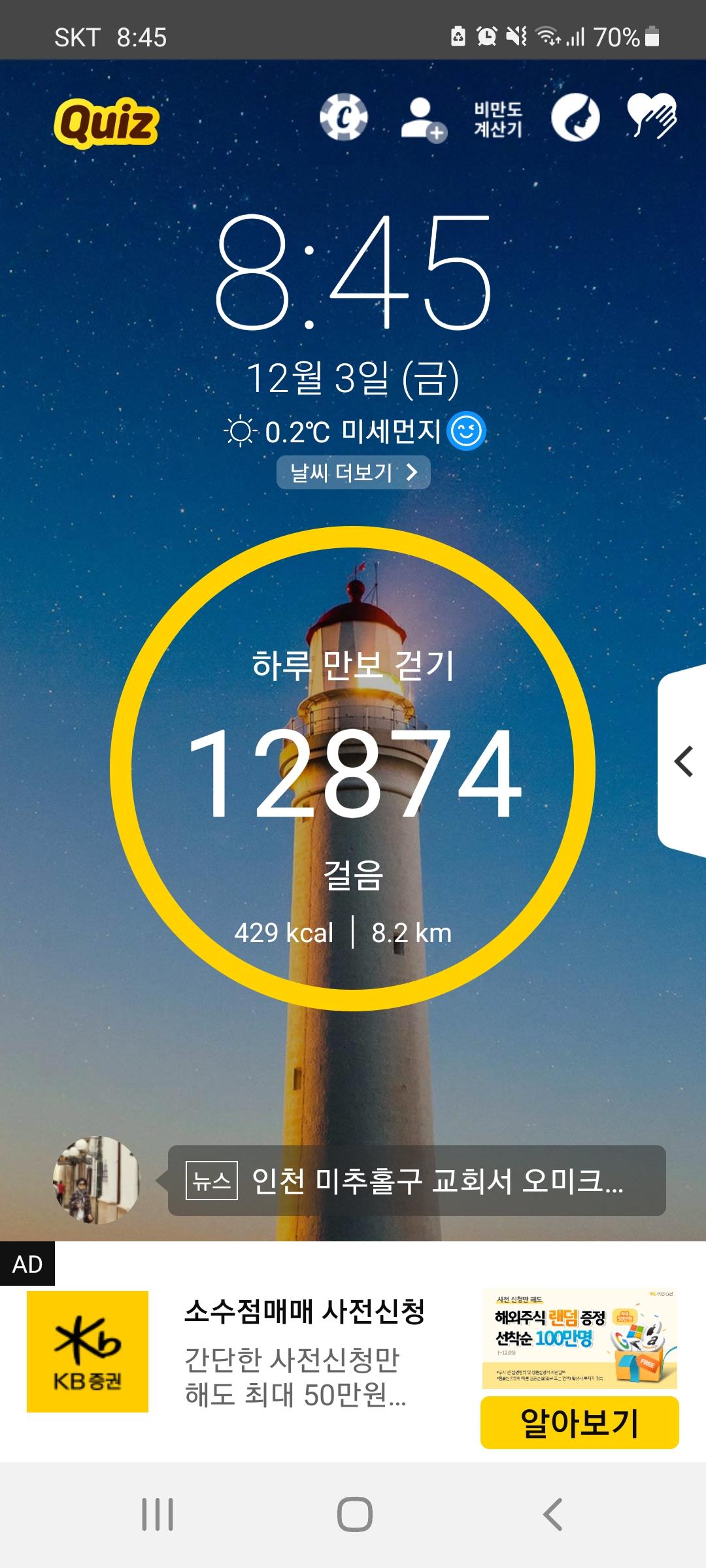Viewport: 706px width, 1568px height.
Task: Open 날씨 더보기 for more weather
Action: coord(353,472)
